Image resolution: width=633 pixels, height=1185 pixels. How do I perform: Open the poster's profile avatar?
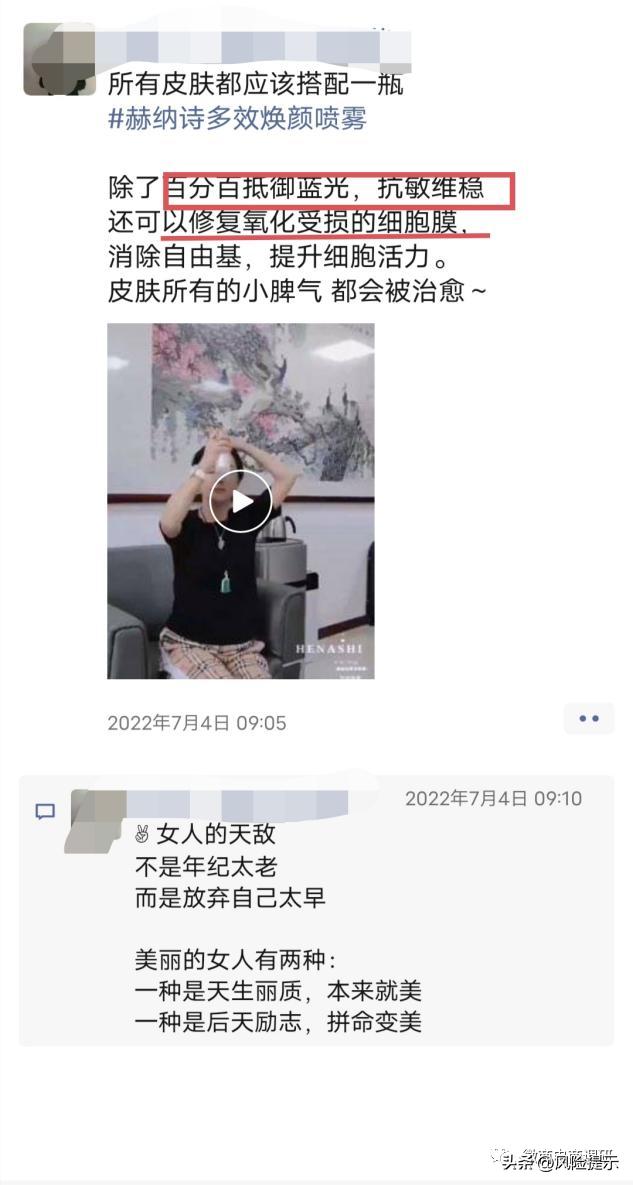(59, 58)
